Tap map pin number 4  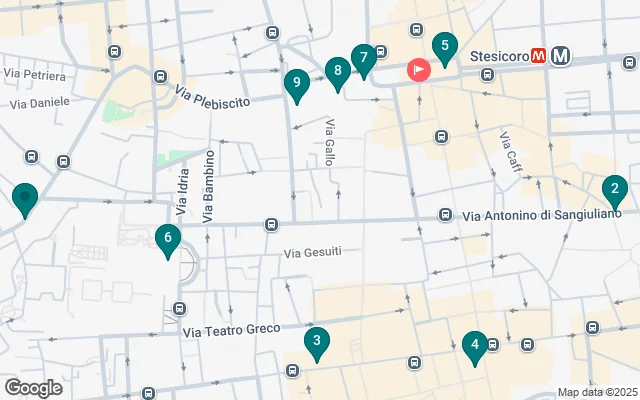475,346
